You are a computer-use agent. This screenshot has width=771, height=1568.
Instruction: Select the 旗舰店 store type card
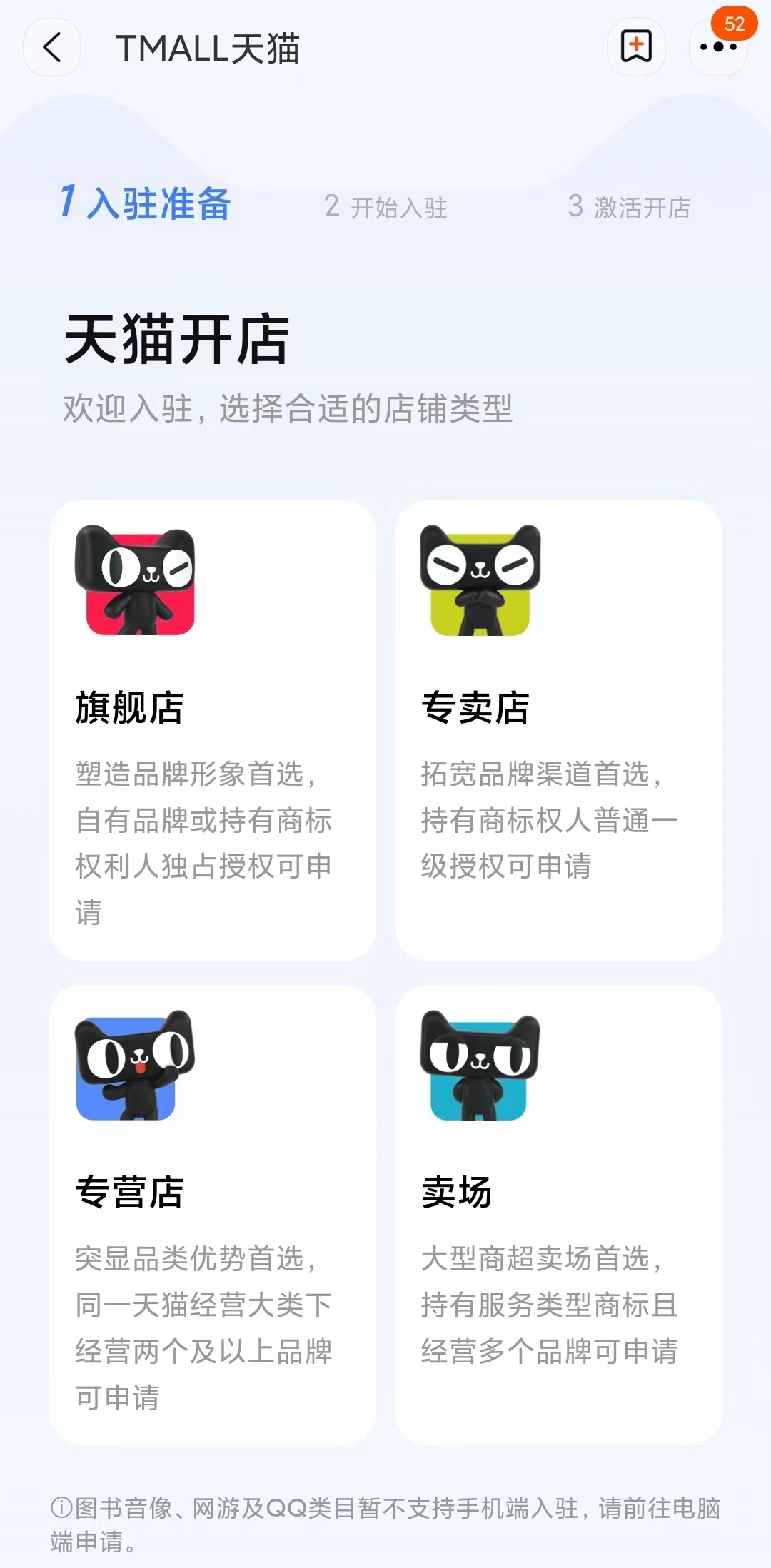coord(212,729)
